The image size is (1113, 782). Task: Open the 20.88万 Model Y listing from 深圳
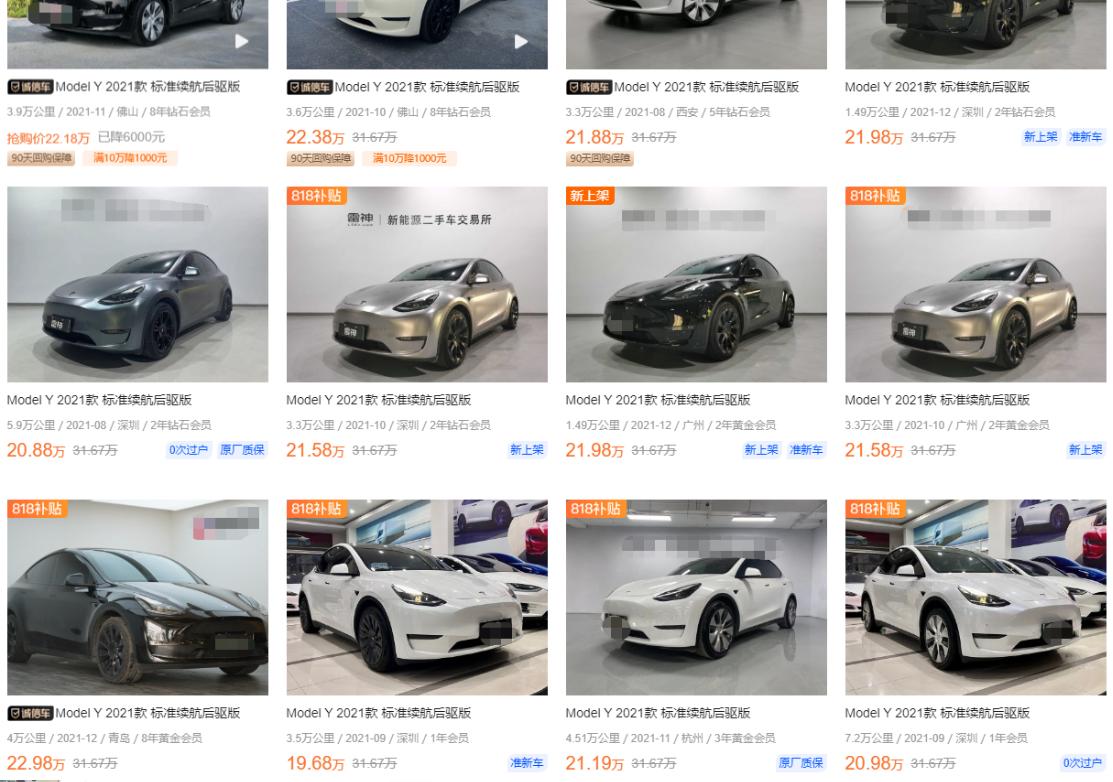pyautogui.click(x=137, y=285)
